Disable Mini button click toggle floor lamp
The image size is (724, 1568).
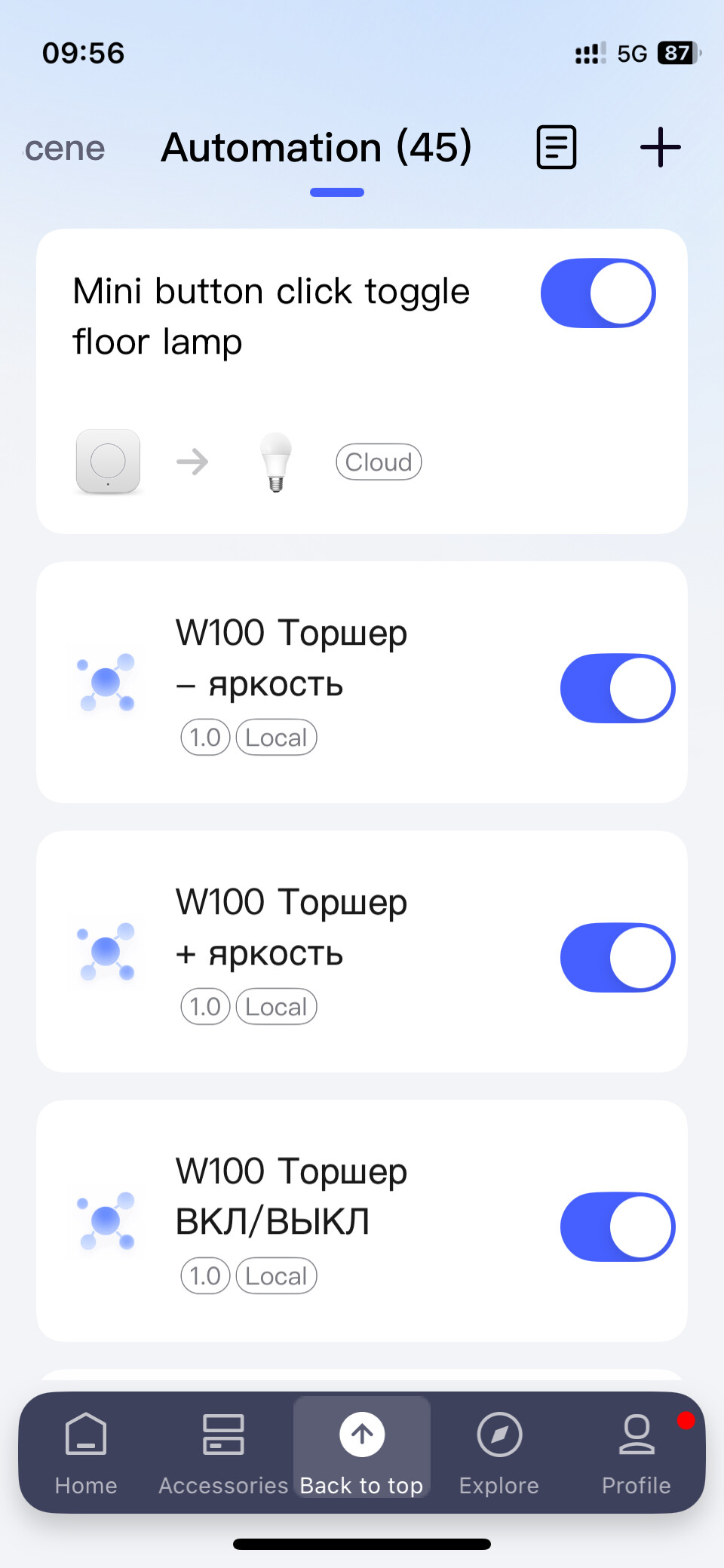[597, 293]
